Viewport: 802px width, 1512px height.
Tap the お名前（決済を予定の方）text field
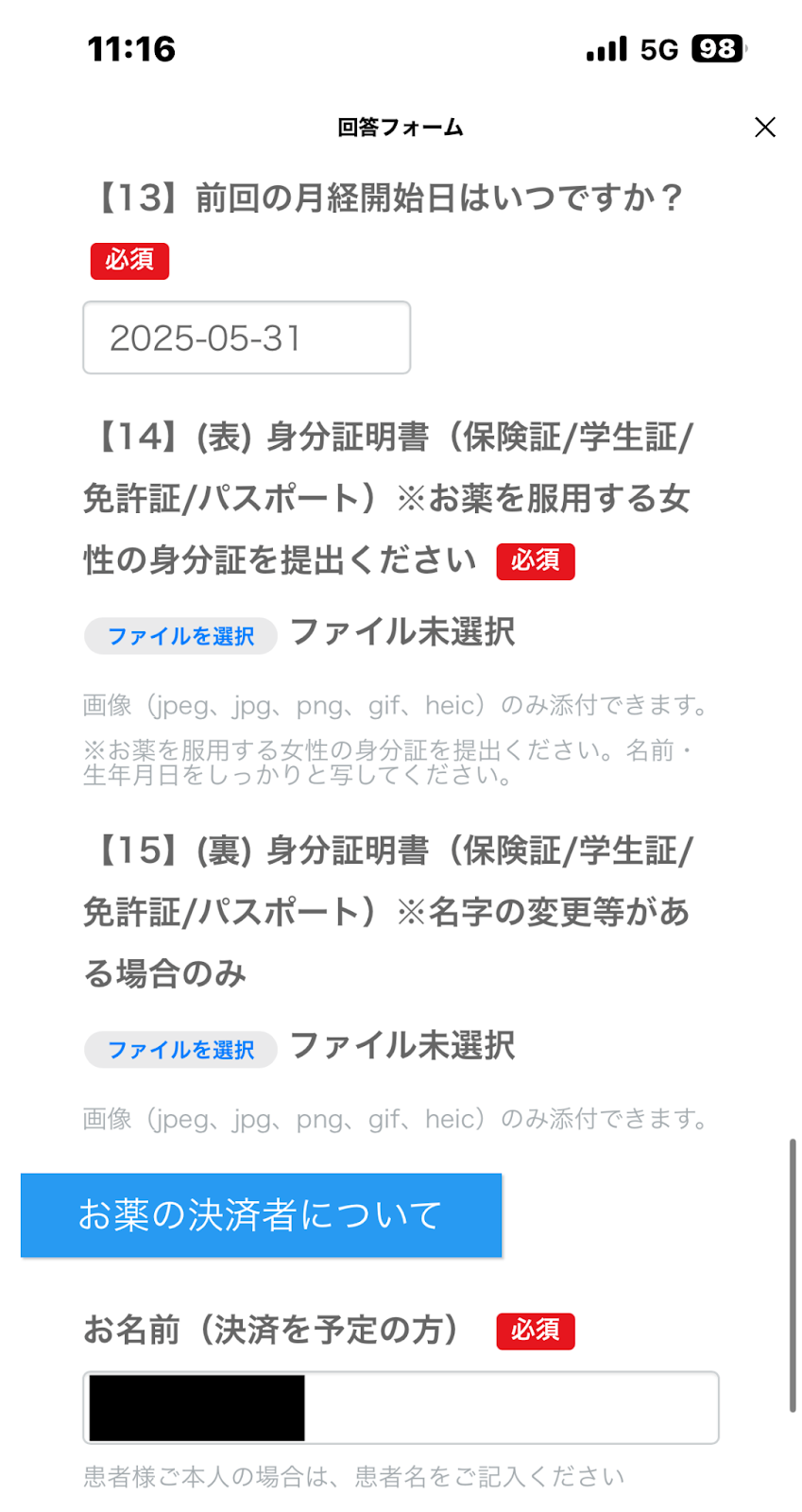point(401,1407)
